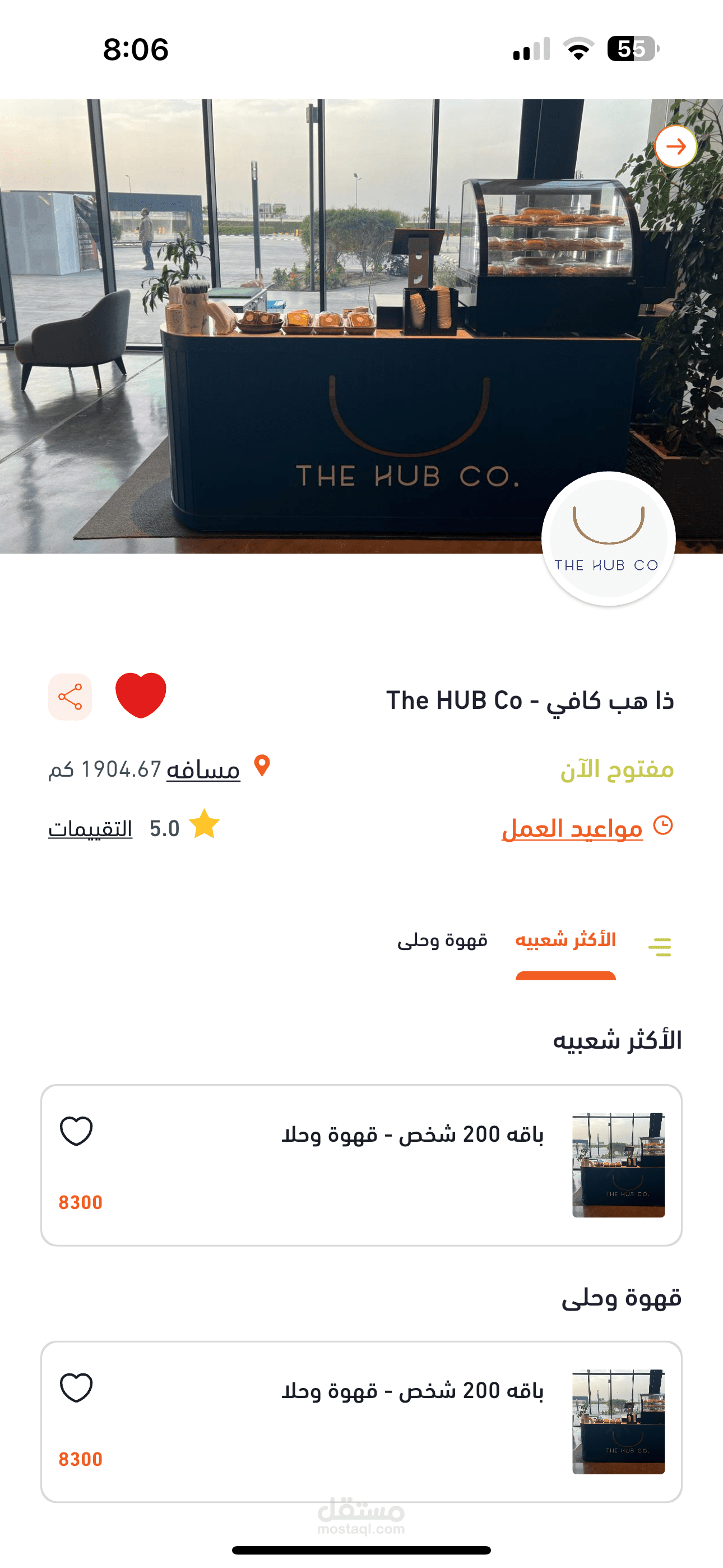Open package card under قهوة وحلى section
The image size is (723, 1568).
(x=390, y=1422)
